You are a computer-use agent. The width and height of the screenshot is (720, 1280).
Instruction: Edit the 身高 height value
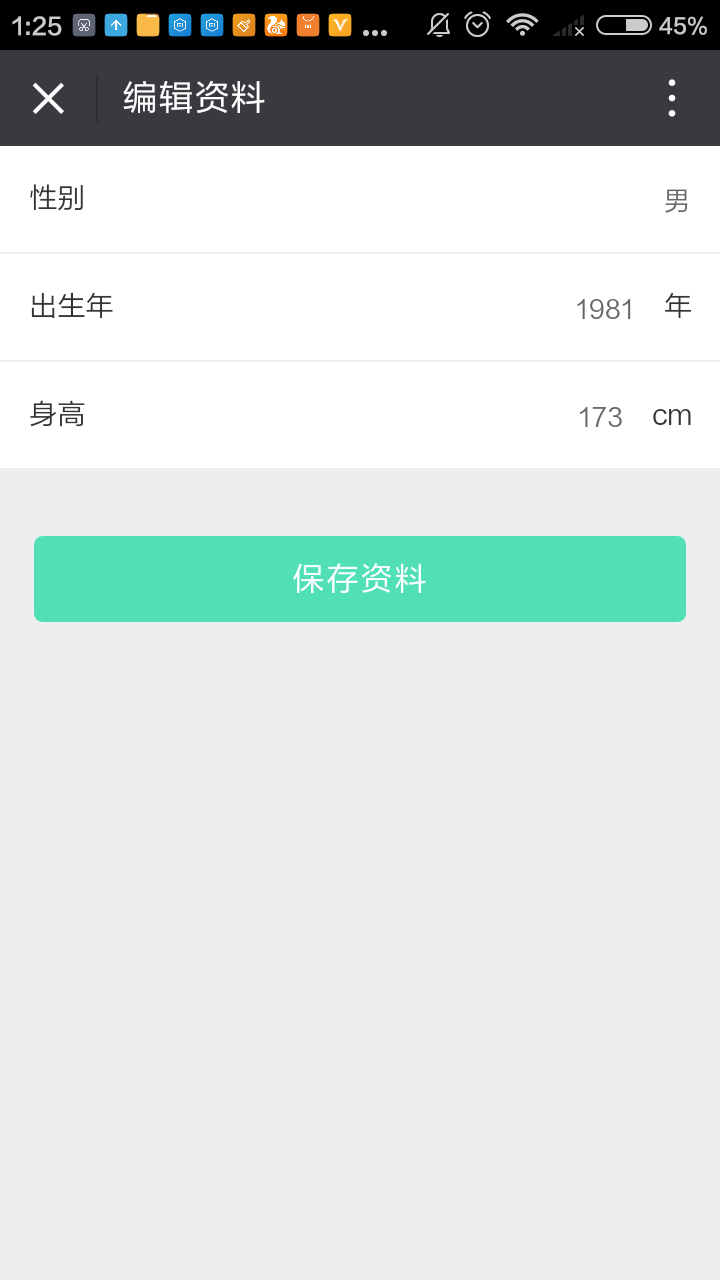click(x=600, y=416)
